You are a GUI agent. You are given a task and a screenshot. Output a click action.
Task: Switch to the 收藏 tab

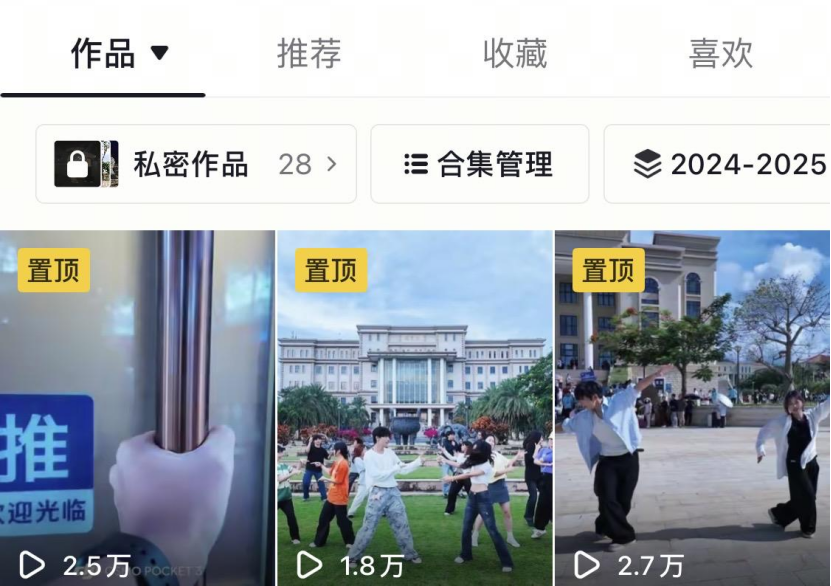click(515, 54)
